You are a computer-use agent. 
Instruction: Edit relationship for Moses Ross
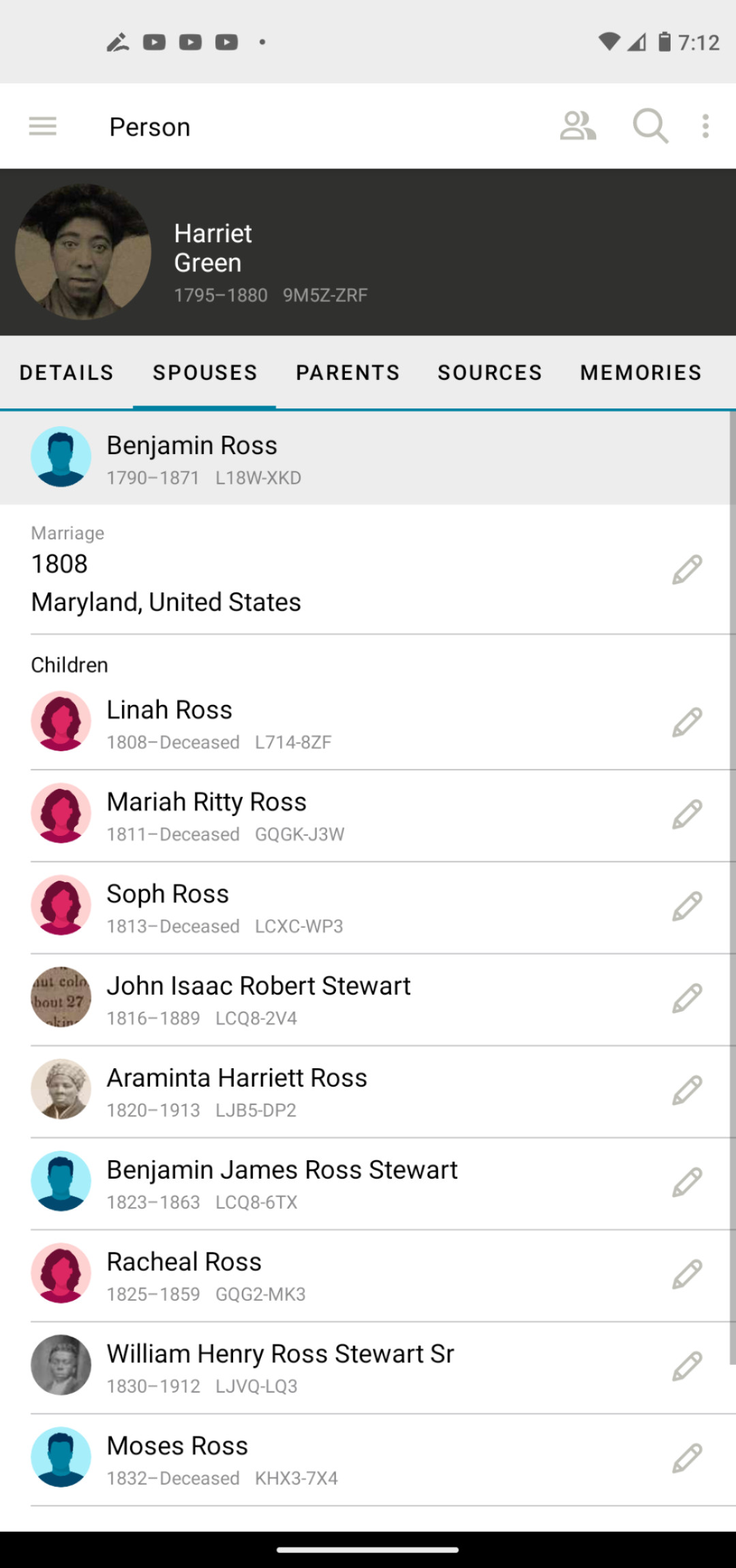(687, 1459)
